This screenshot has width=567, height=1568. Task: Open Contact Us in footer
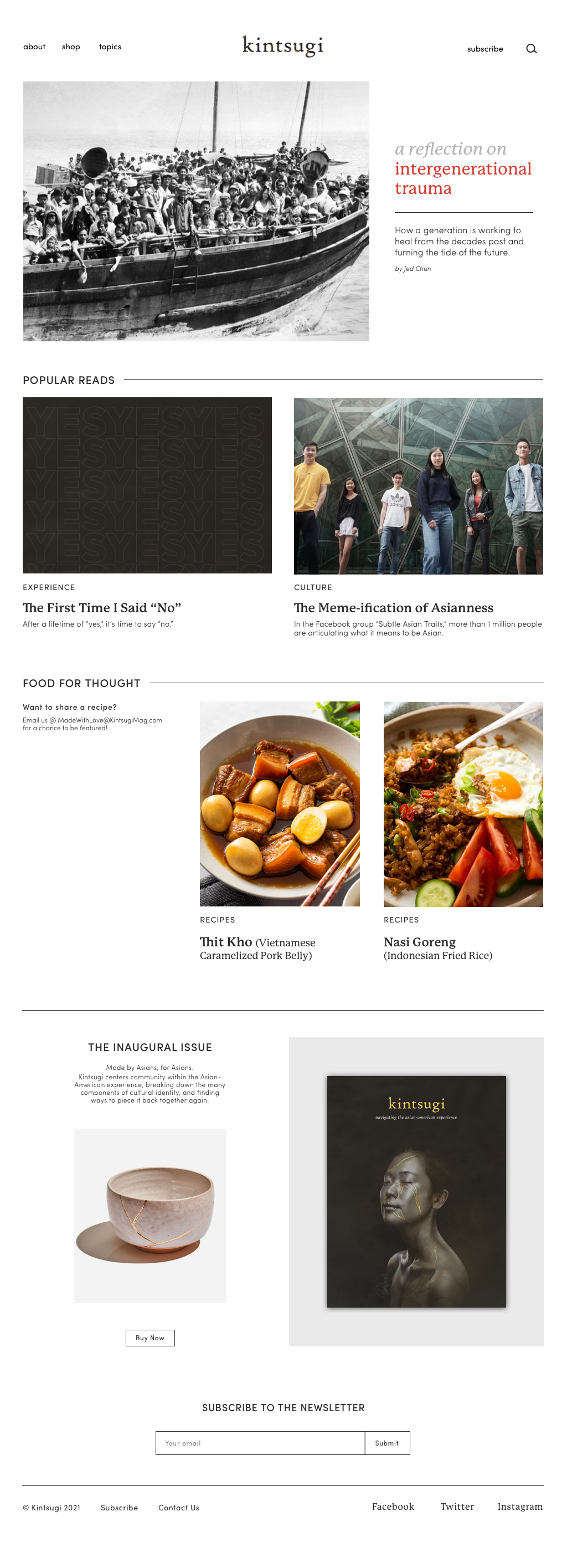click(x=178, y=1507)
